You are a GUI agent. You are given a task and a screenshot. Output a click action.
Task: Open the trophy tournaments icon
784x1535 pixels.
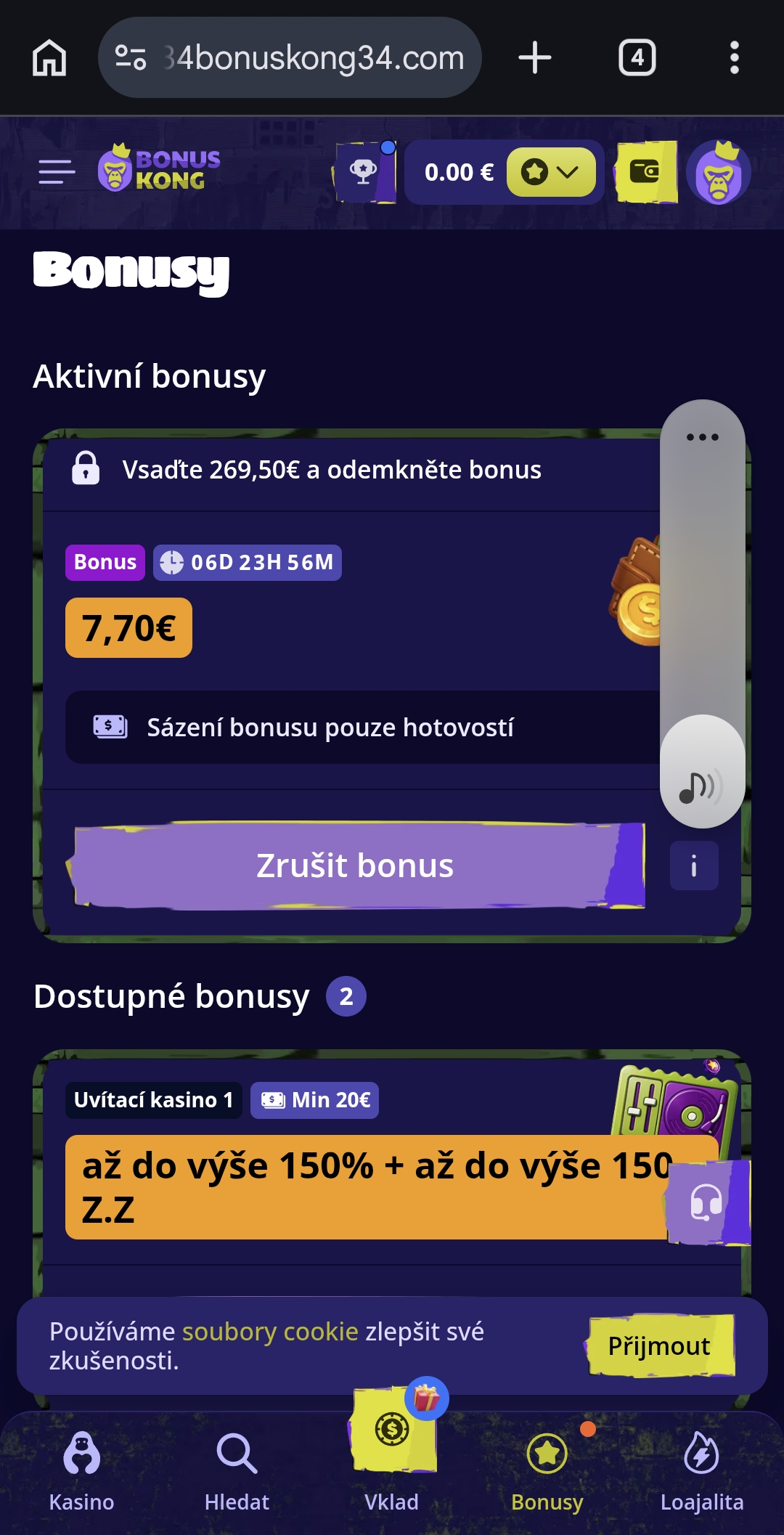coord(364,172)
